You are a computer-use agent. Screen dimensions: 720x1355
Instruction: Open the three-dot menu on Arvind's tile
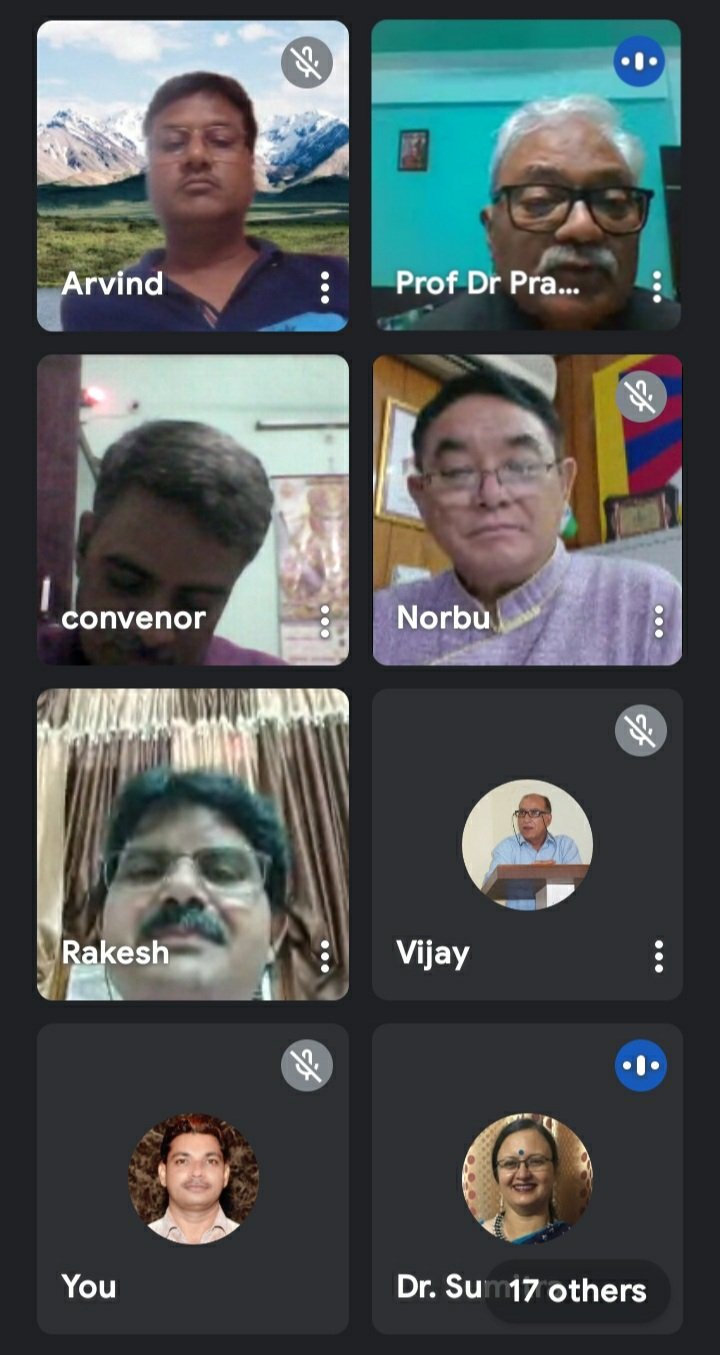click(324, 287)
